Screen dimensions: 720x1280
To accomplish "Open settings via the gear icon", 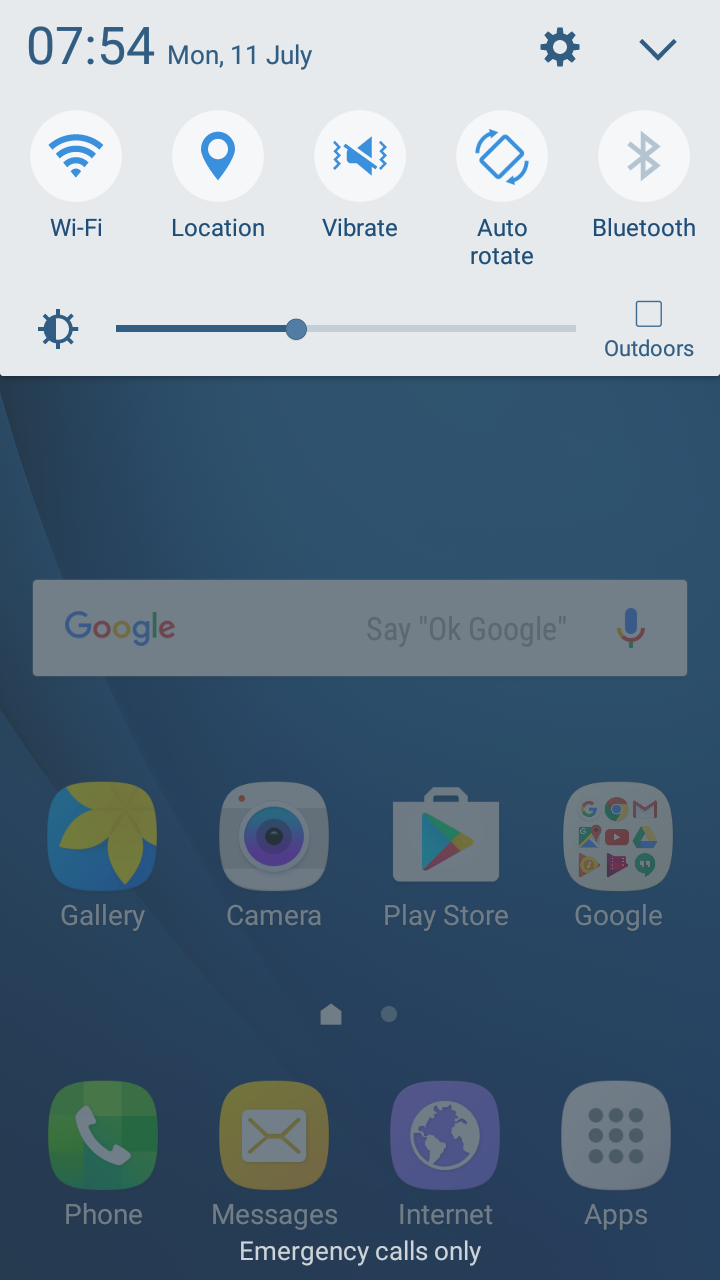I will click(559, 47).
